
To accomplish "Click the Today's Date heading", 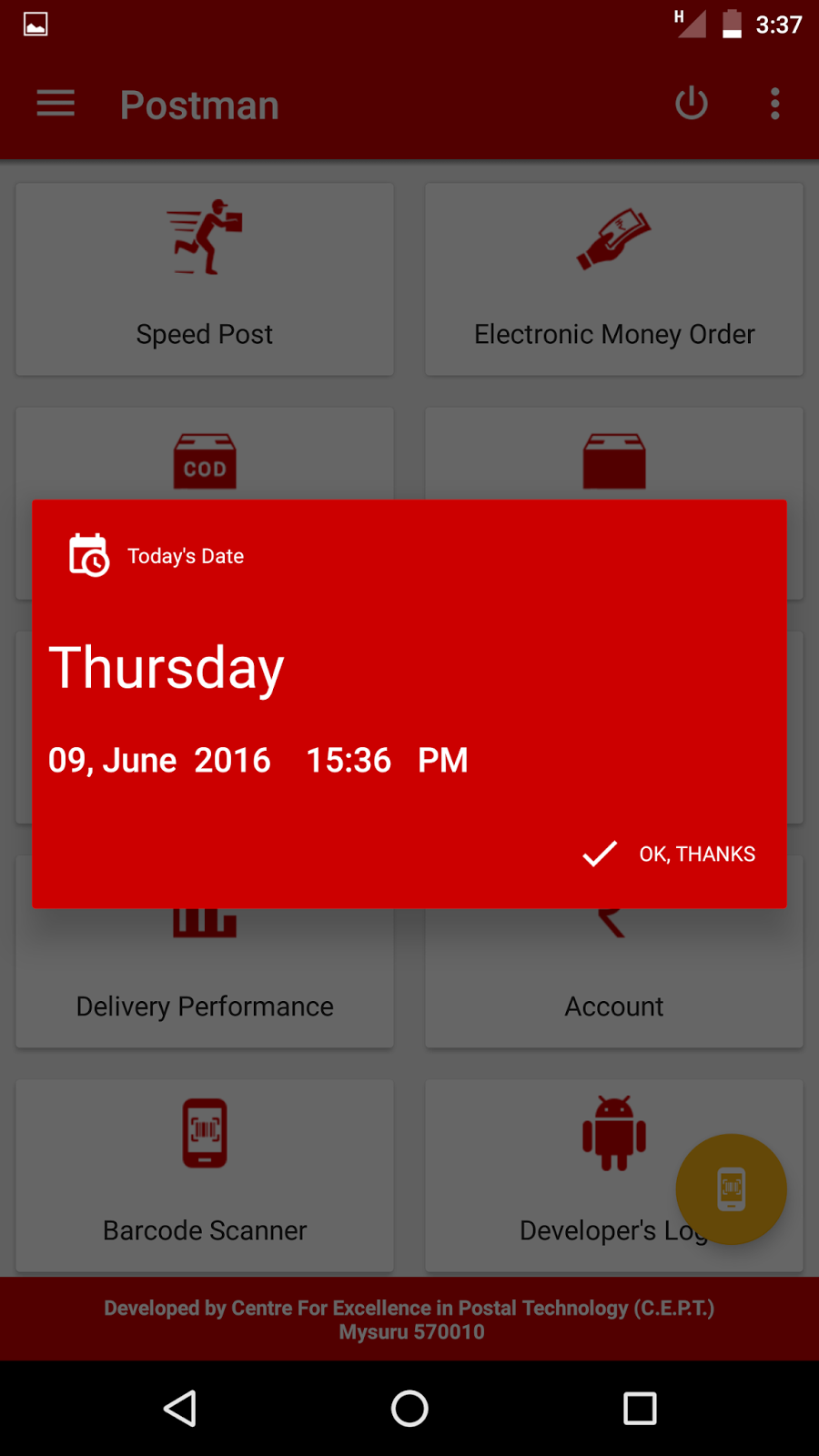I will point(185,556).
